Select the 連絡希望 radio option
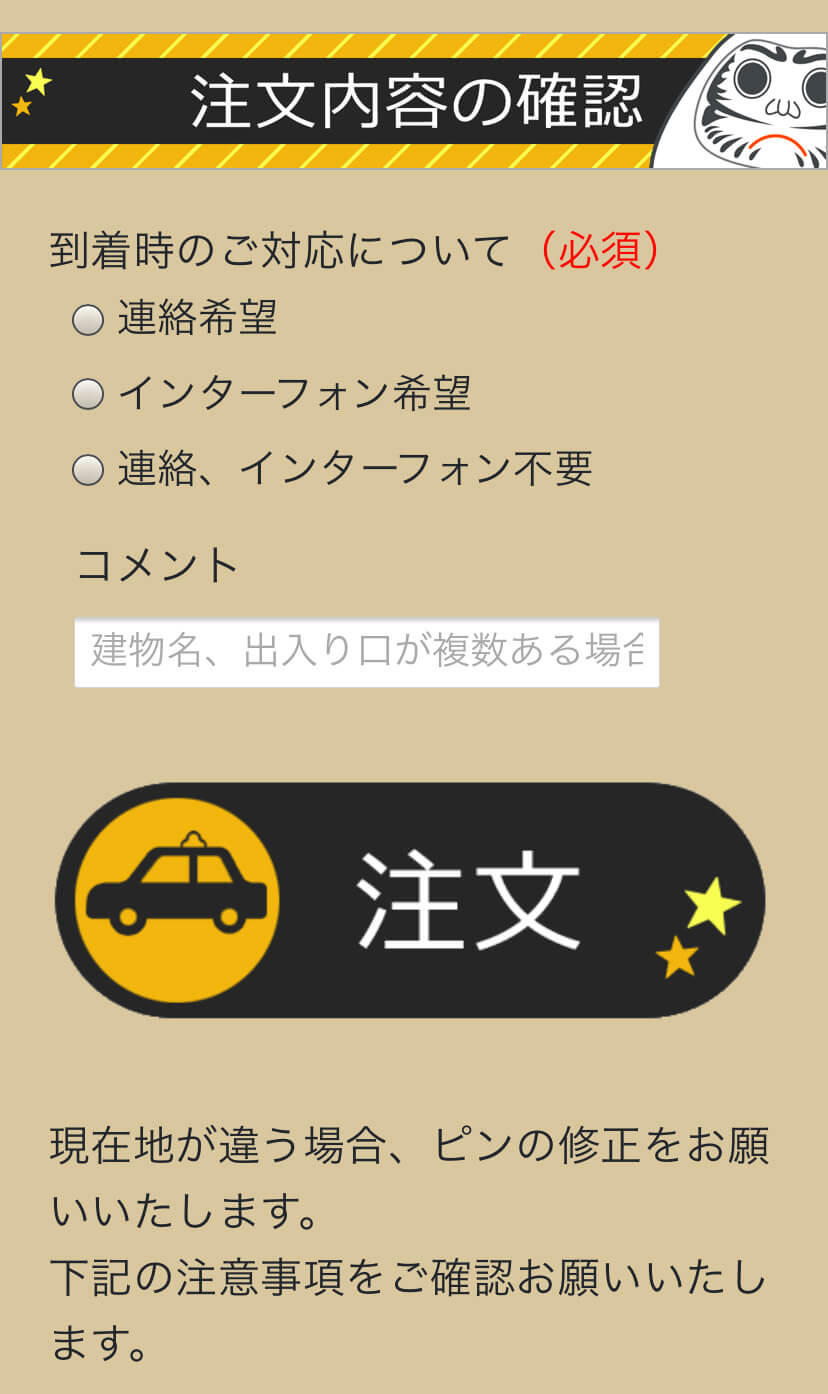This screenshot has width=828, height=1394. point(88,320)
